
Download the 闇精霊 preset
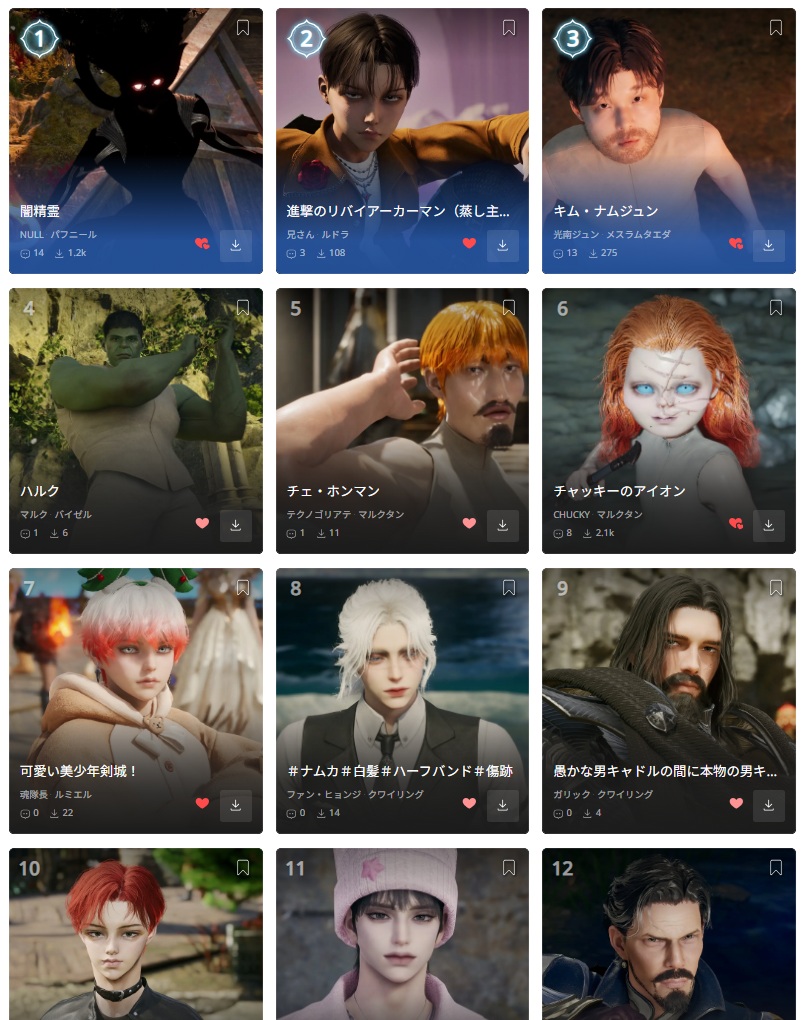point(236,245)
